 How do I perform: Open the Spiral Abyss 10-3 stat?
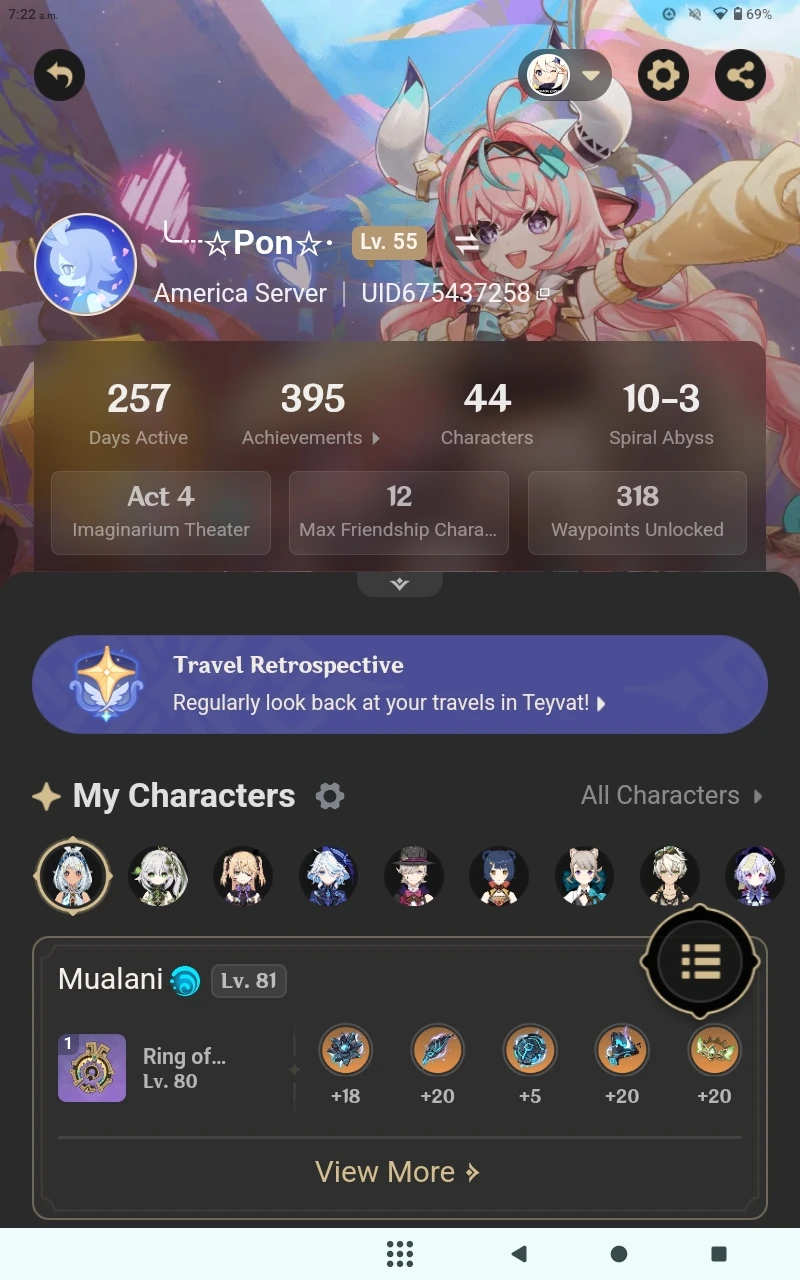point(661,414)
